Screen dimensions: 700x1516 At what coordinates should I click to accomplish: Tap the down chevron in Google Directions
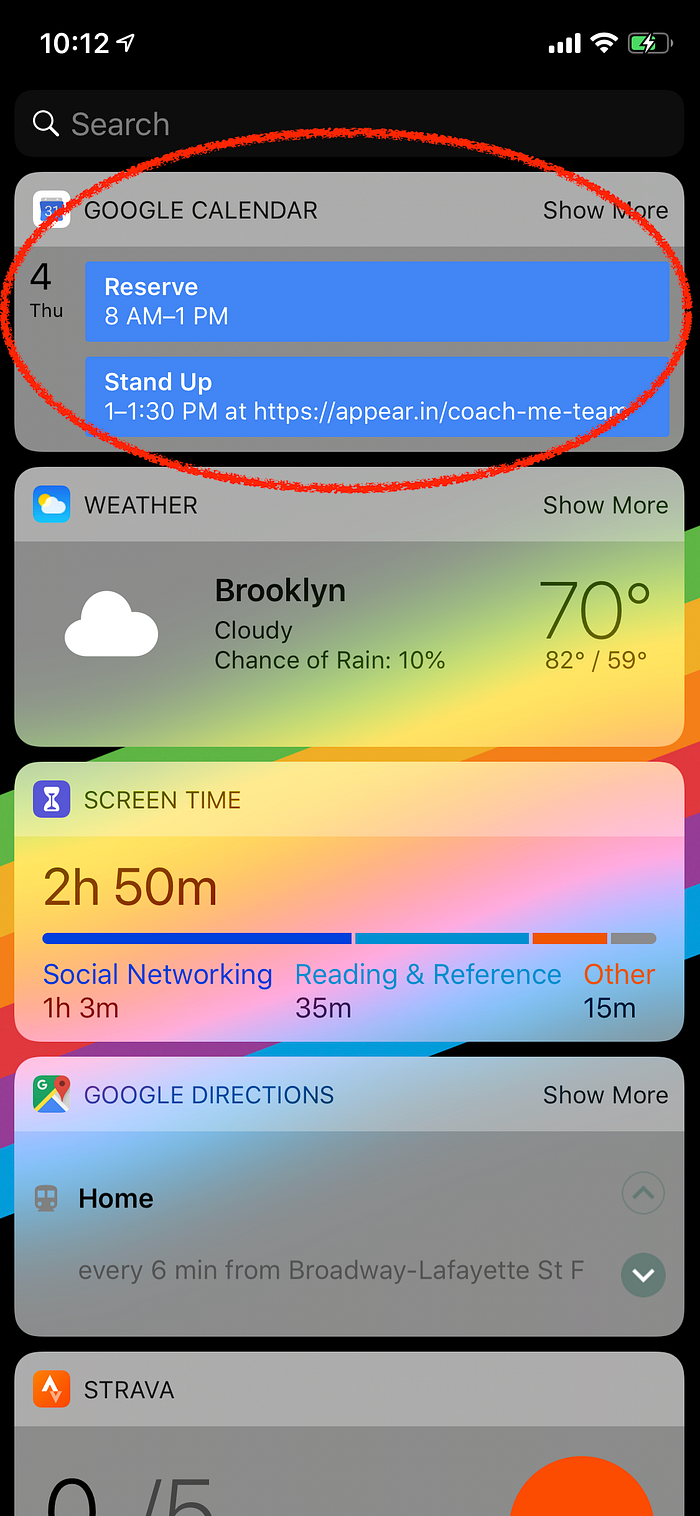643,1275
